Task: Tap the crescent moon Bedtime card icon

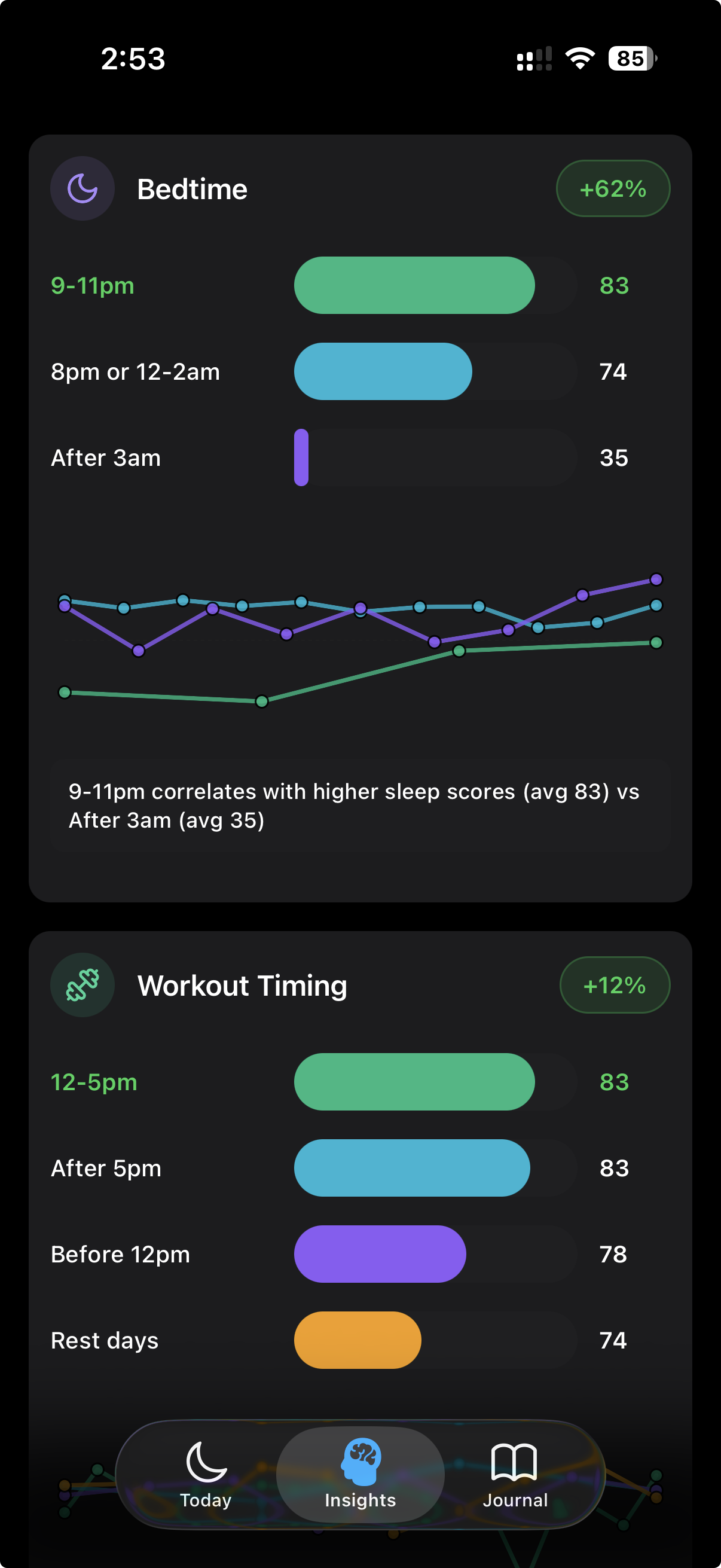Action: click(x=82, y=188)
